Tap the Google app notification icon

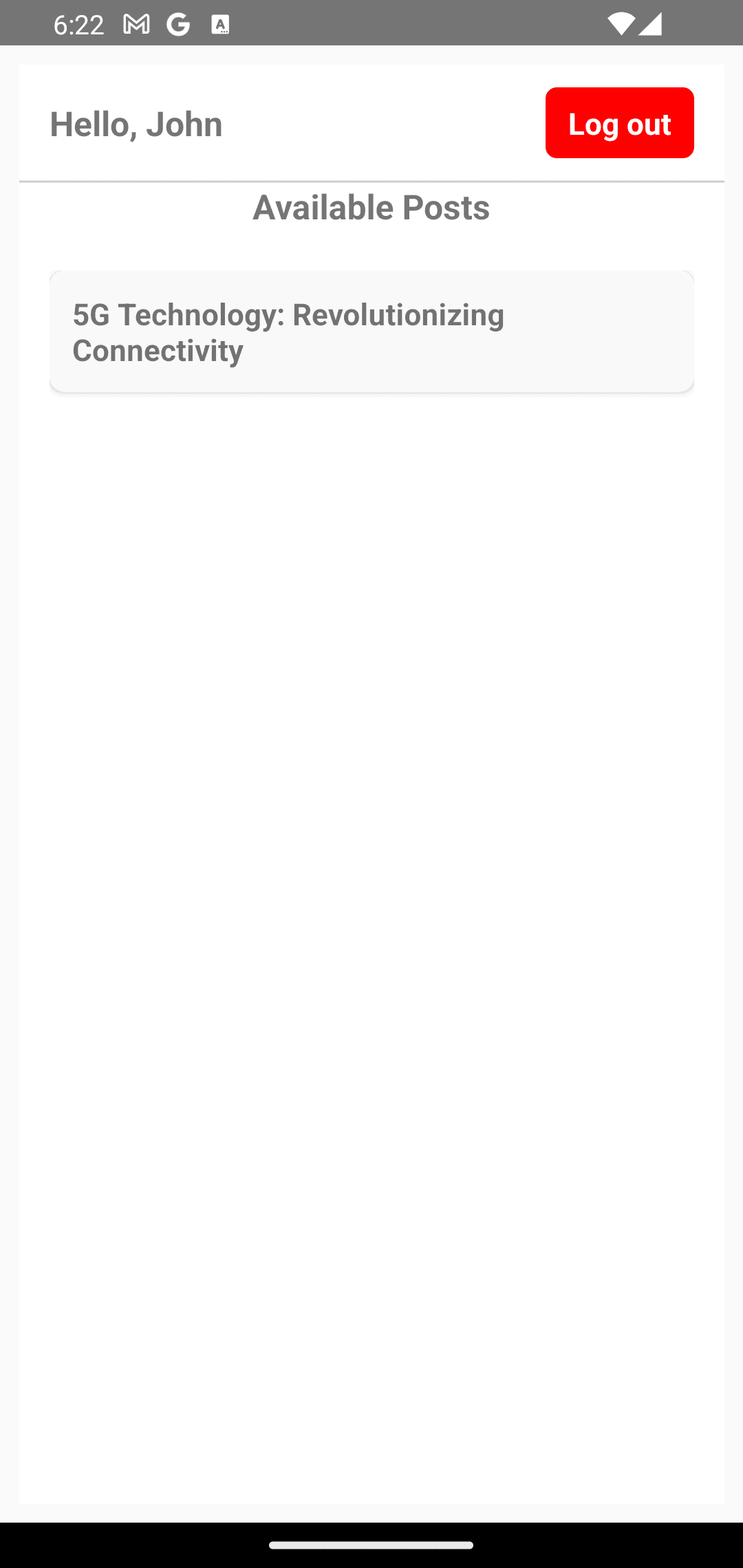[x=177, y=23]
